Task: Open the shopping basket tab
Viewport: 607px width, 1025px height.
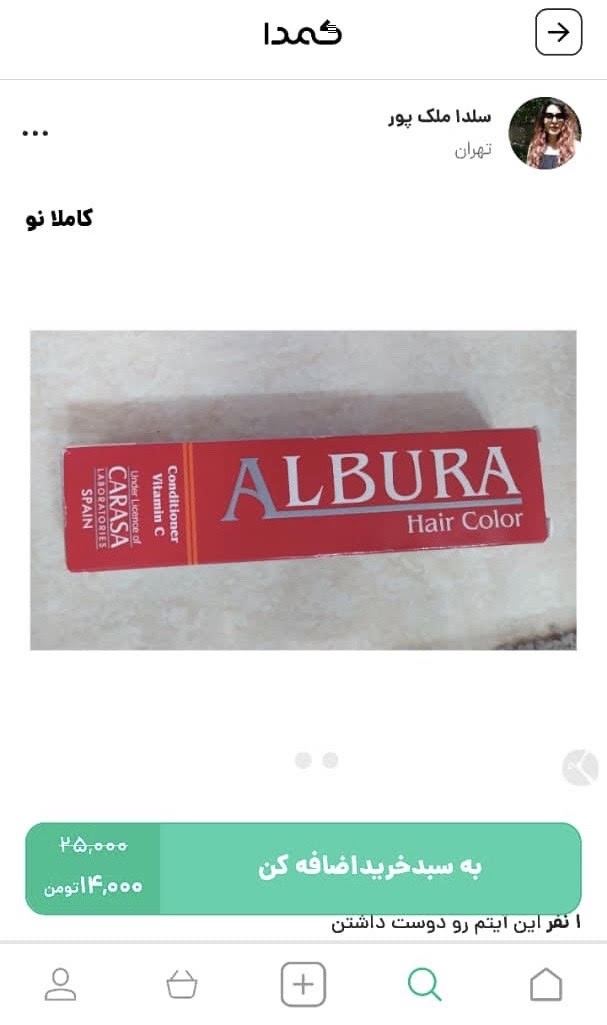Action: click(182, 985)
